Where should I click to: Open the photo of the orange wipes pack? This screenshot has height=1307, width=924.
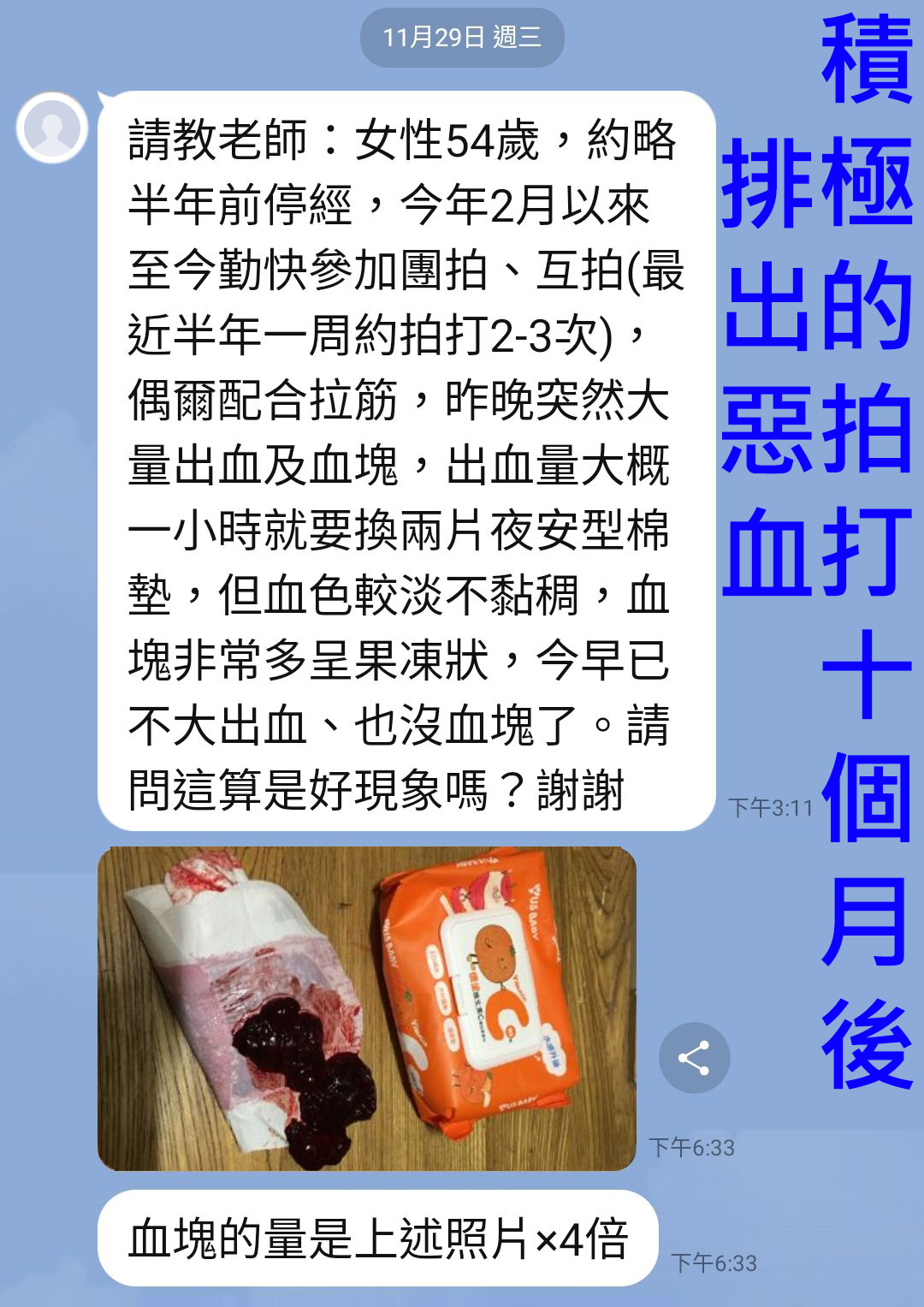click(367, 1008)
